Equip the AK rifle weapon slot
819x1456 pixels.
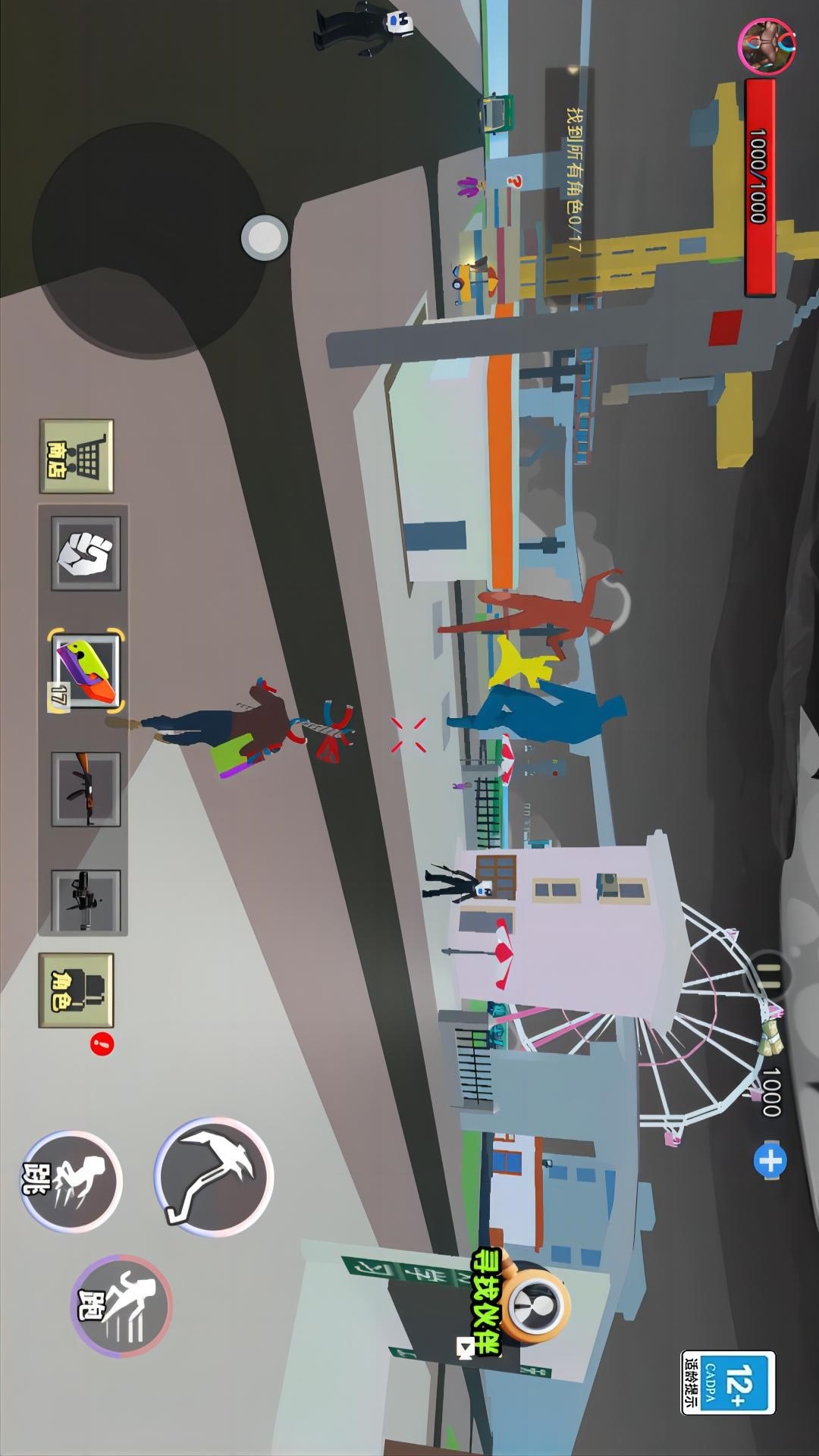tap(86, 789)
